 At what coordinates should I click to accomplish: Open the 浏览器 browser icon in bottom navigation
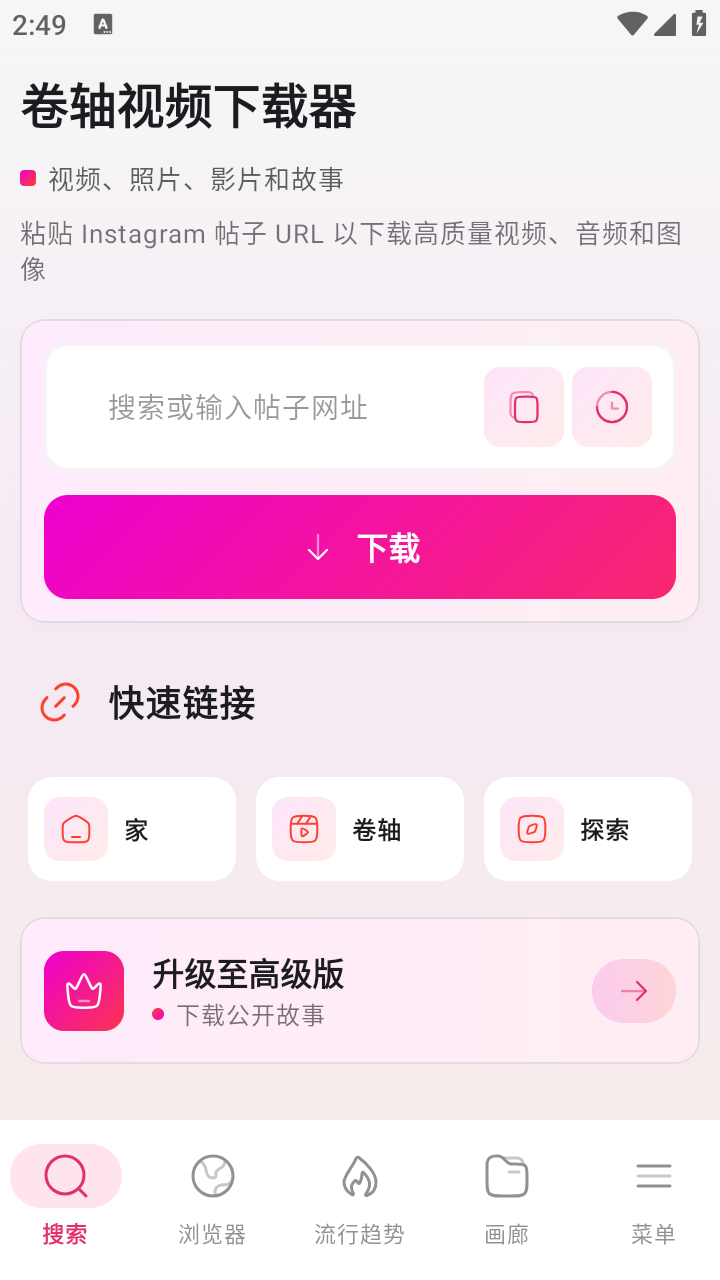click(x=210, y=1175)
